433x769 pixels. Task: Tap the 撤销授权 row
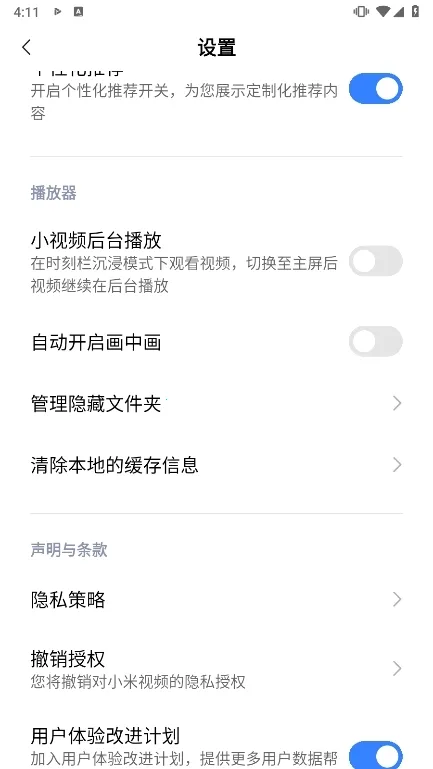[x=216, y=668]
